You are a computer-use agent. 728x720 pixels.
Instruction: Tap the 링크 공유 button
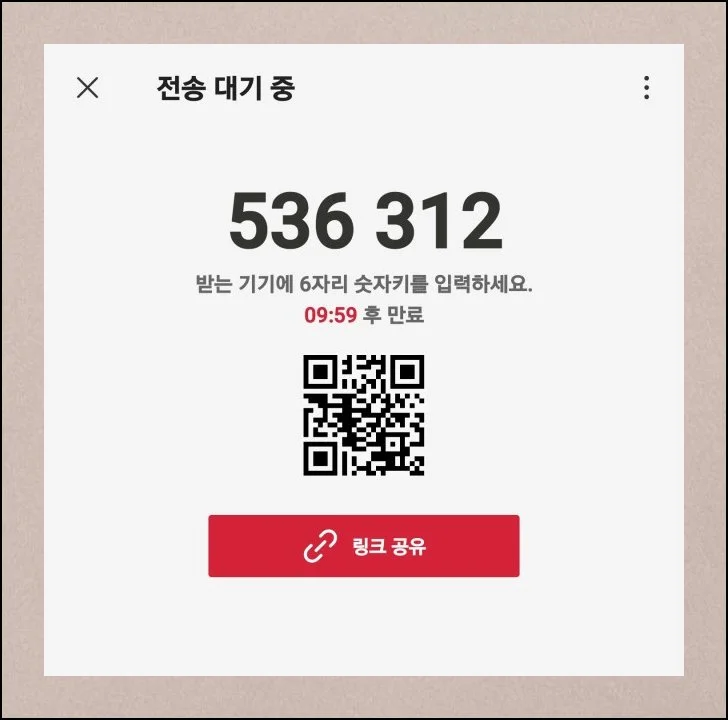[x=363, y=546]
